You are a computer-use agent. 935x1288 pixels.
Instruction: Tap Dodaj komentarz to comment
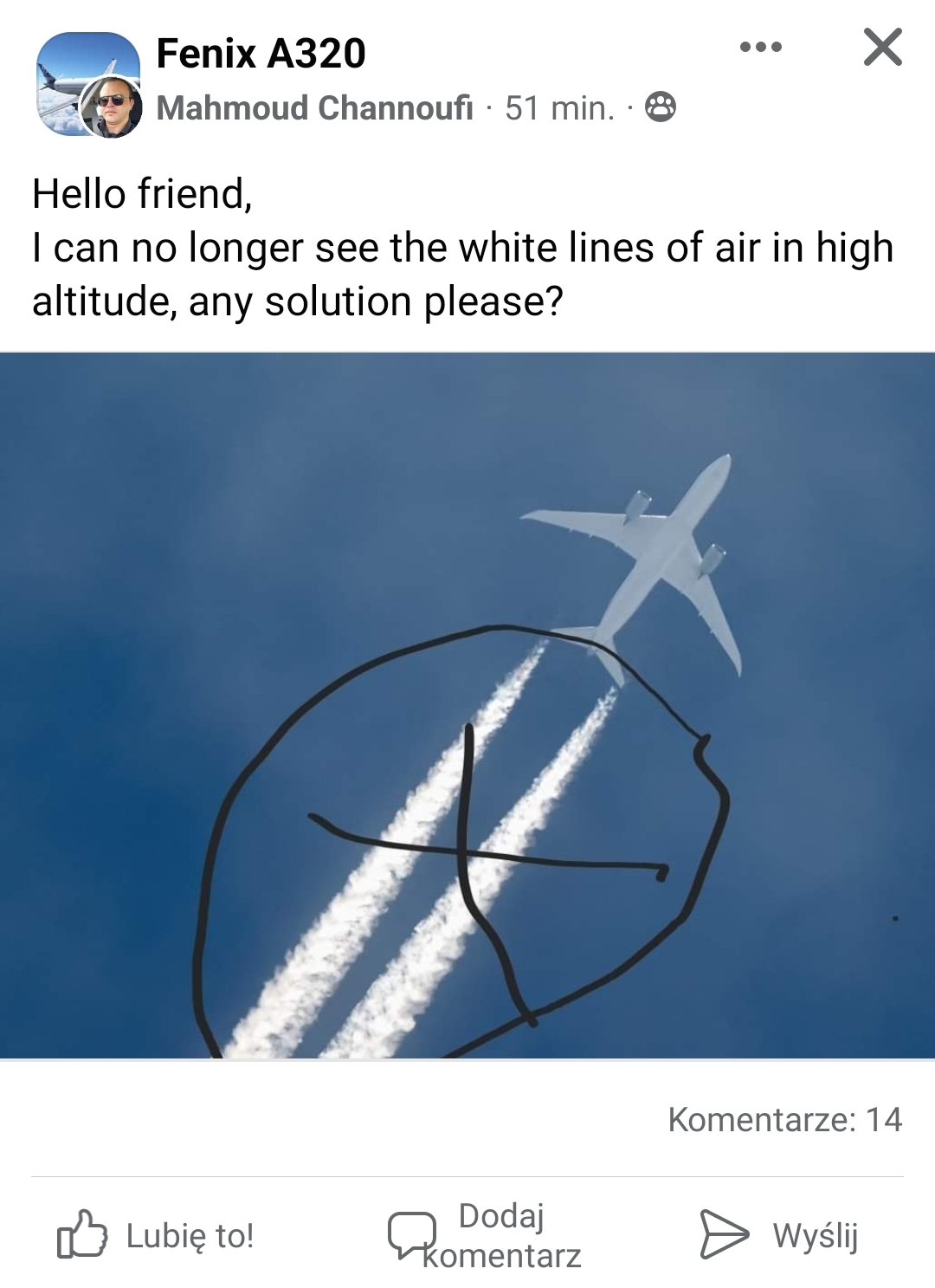click(x=485, y=1236)
